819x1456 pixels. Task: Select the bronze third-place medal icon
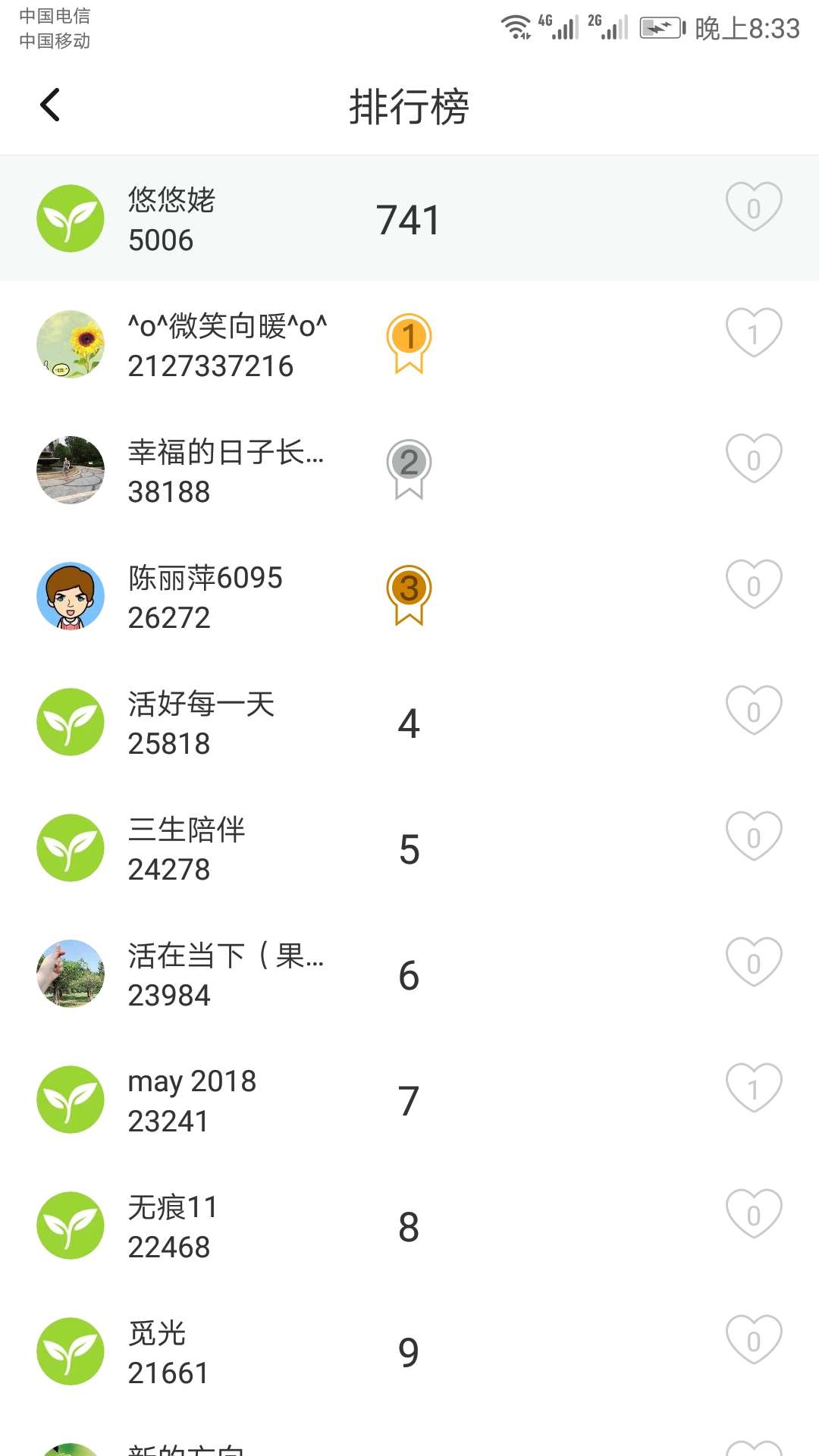coord(407,596)
